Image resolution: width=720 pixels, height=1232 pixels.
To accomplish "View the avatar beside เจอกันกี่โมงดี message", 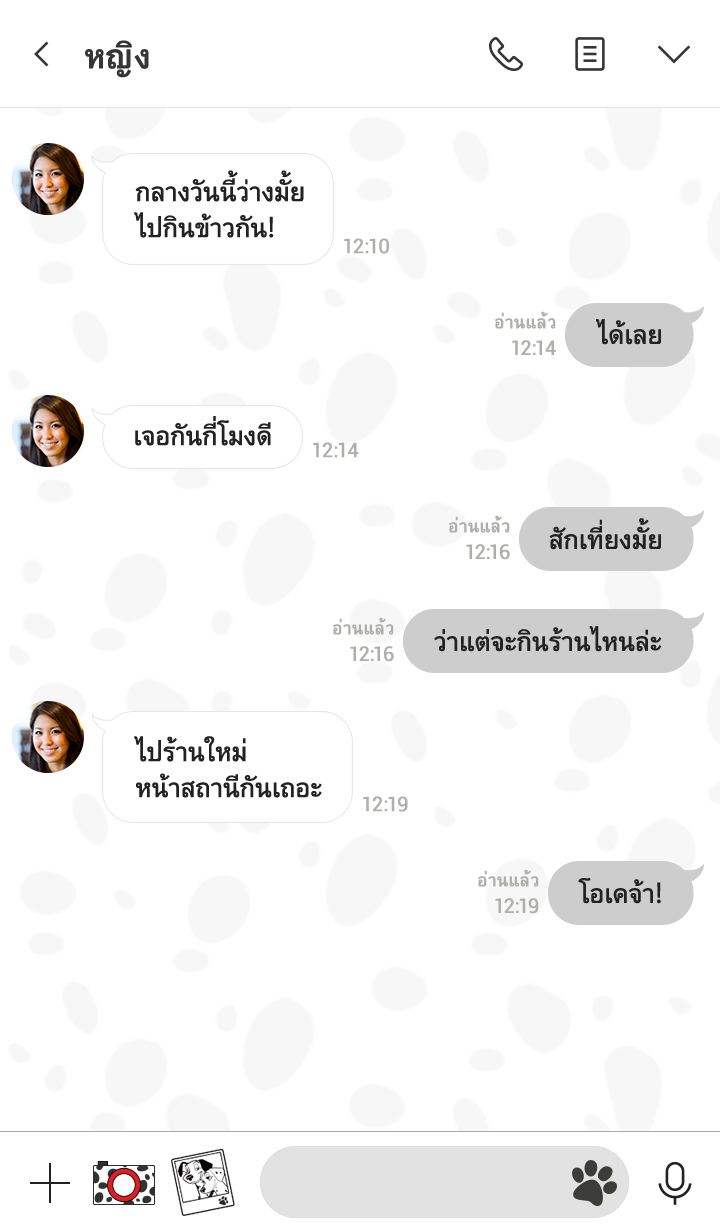I will tap(48, 431).
